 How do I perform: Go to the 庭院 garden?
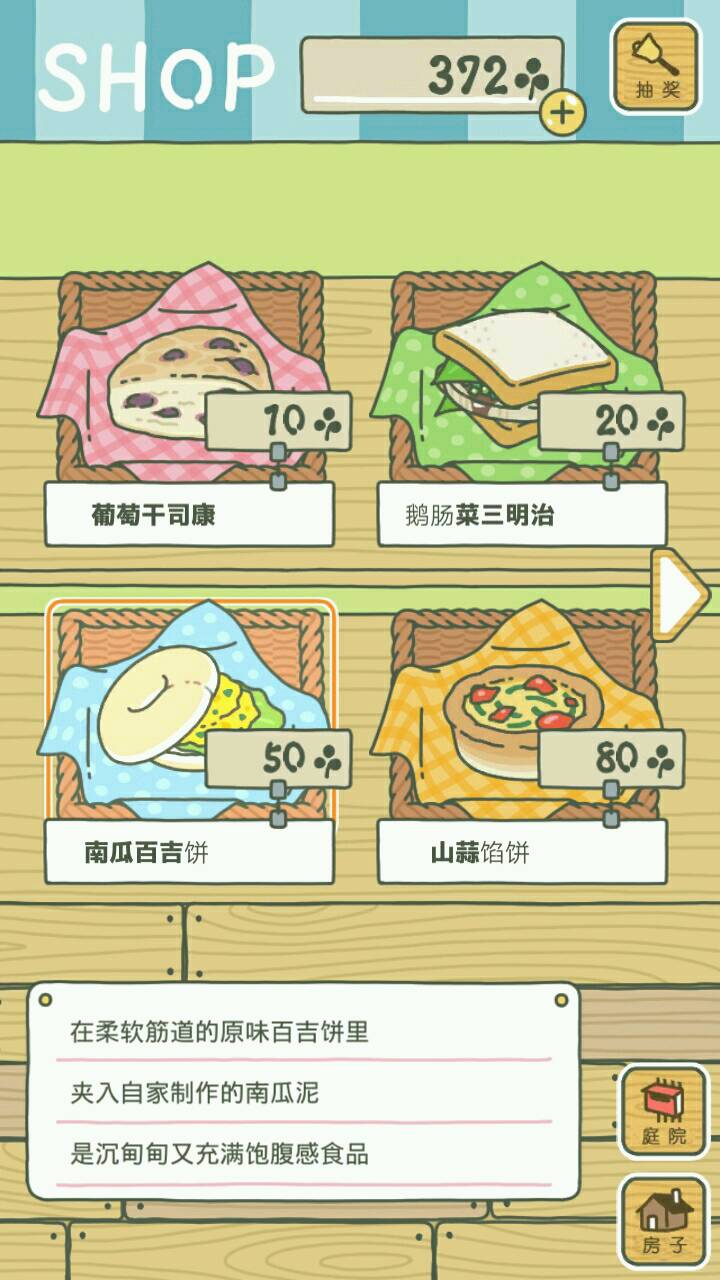663,1110
